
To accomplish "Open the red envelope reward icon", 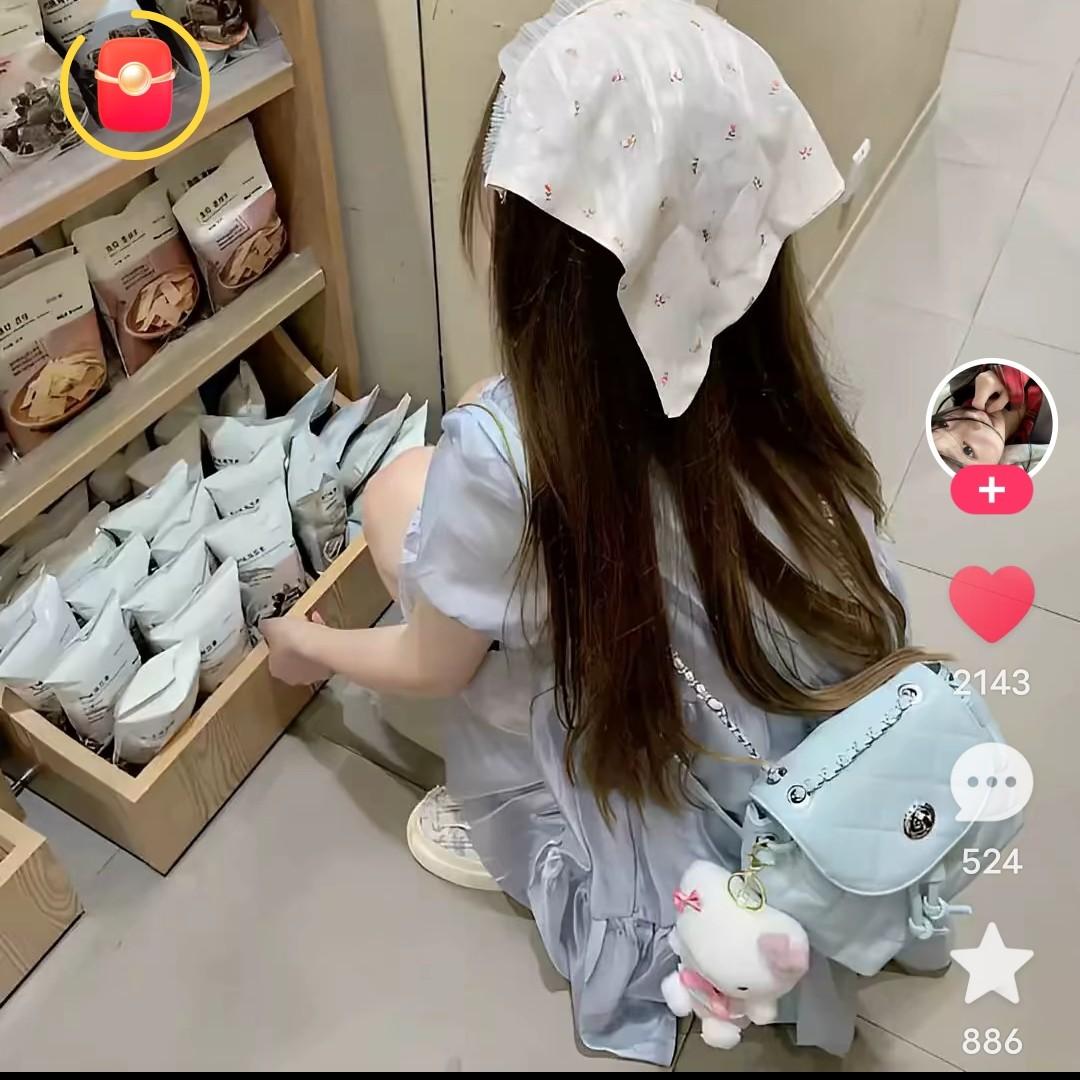I will coord(135,85).
